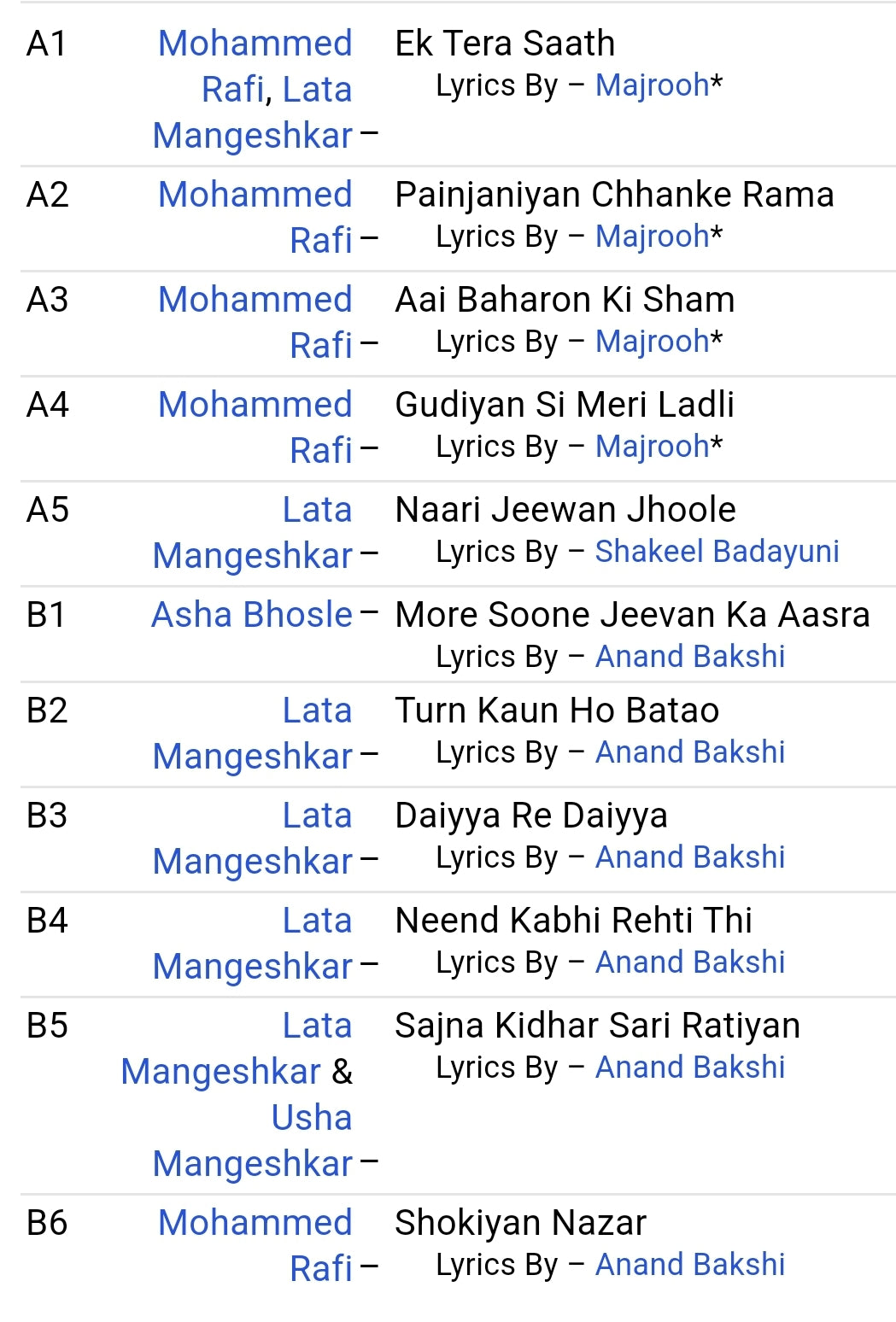
Task: Open Usha Mangeshkar artist page
Action: (252, 1164)
